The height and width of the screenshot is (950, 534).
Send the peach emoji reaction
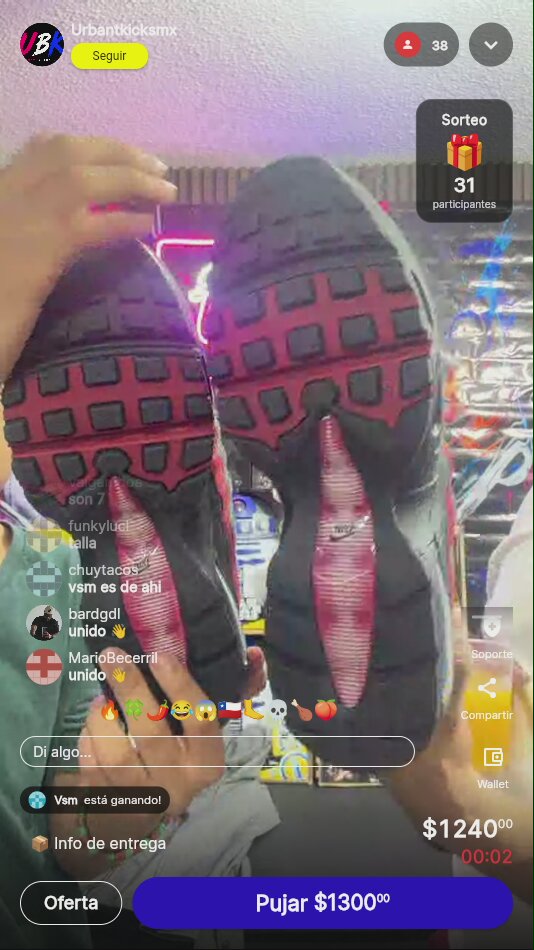(325, 709)
